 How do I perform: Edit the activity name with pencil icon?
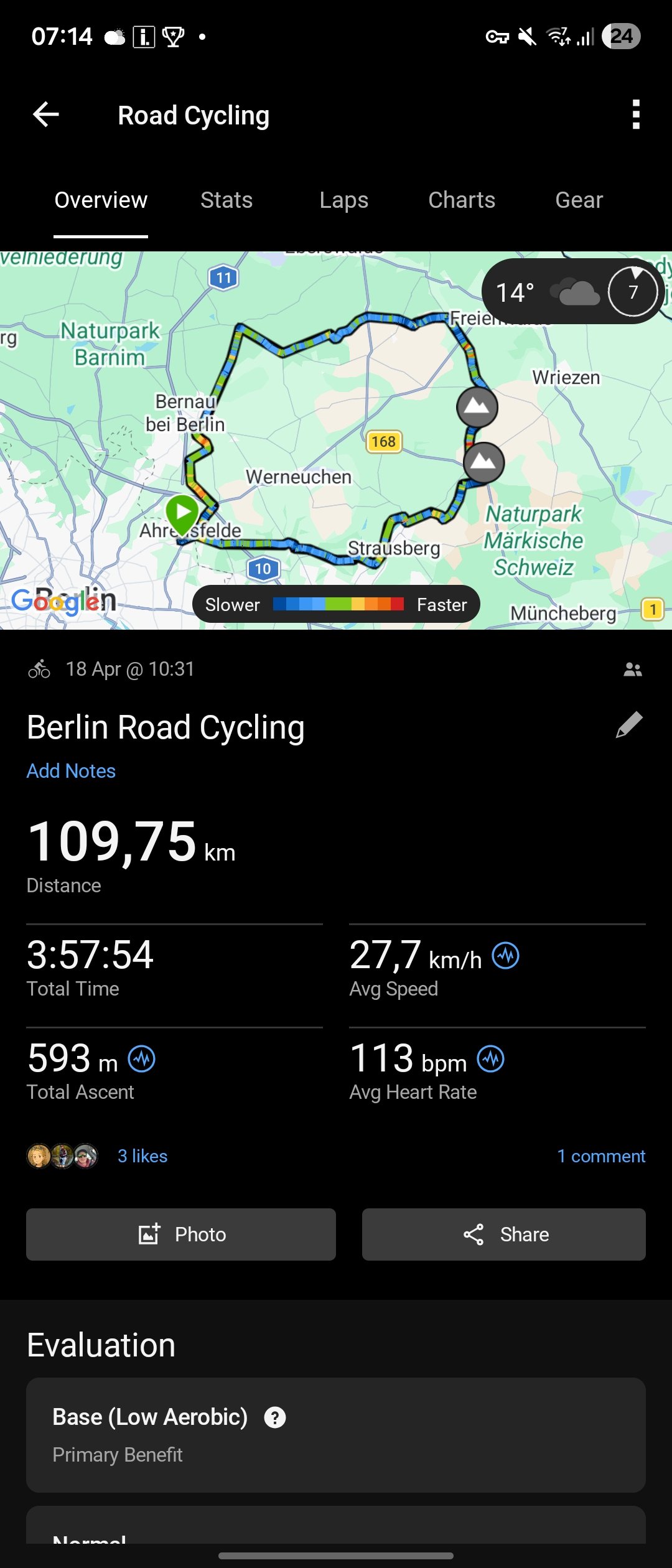629,726
